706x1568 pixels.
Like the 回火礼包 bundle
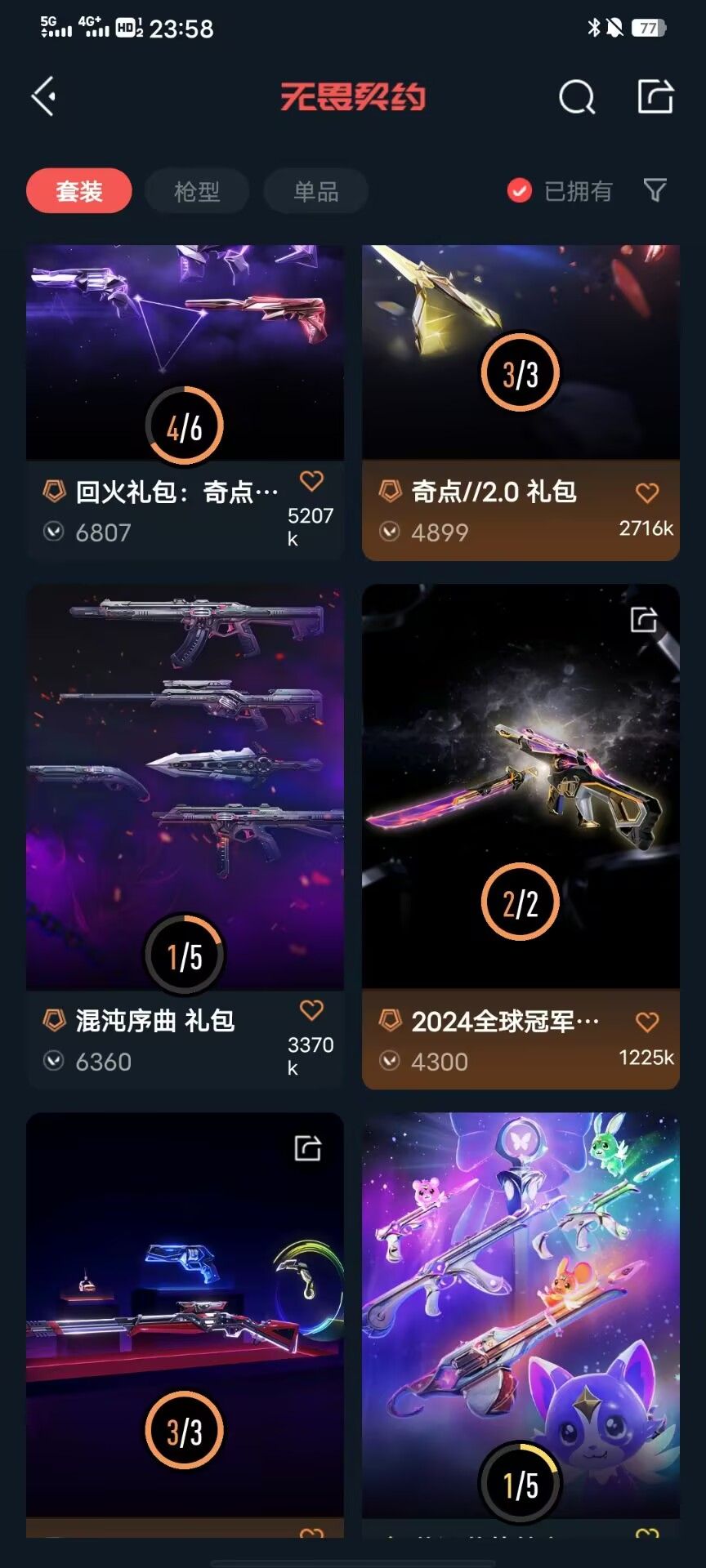[x=311, y=481]
